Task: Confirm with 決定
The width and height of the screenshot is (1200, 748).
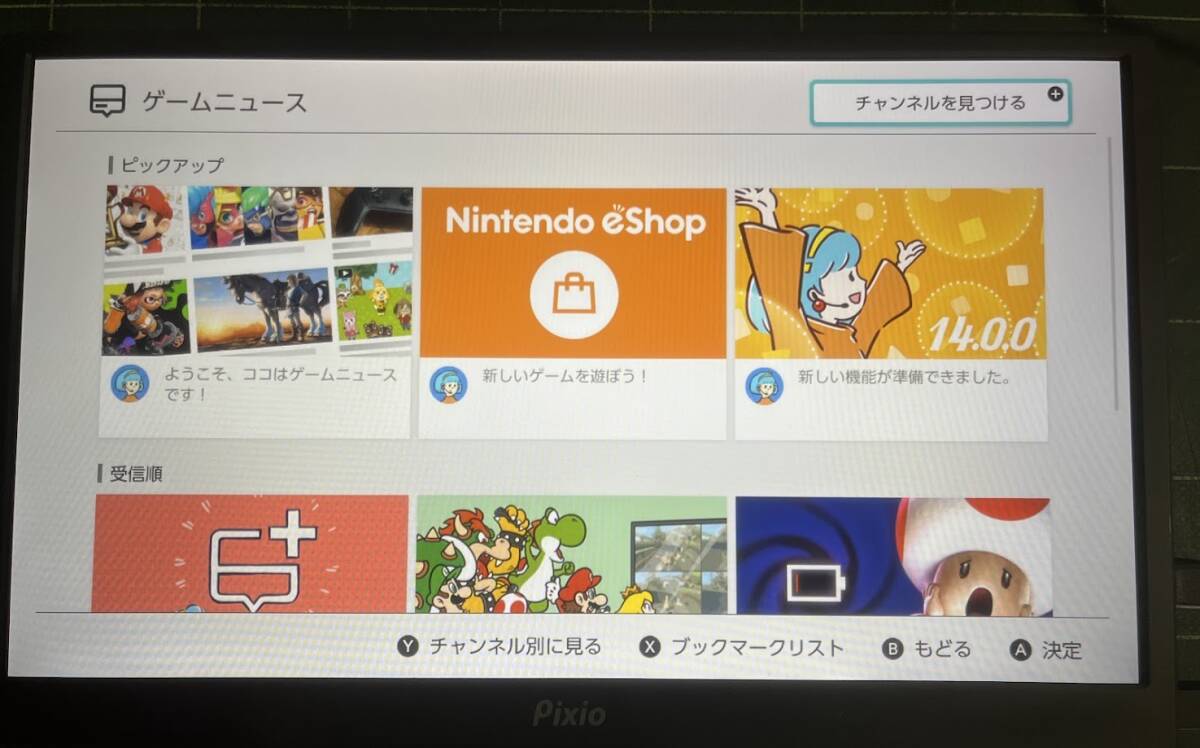Action: 1046,650
